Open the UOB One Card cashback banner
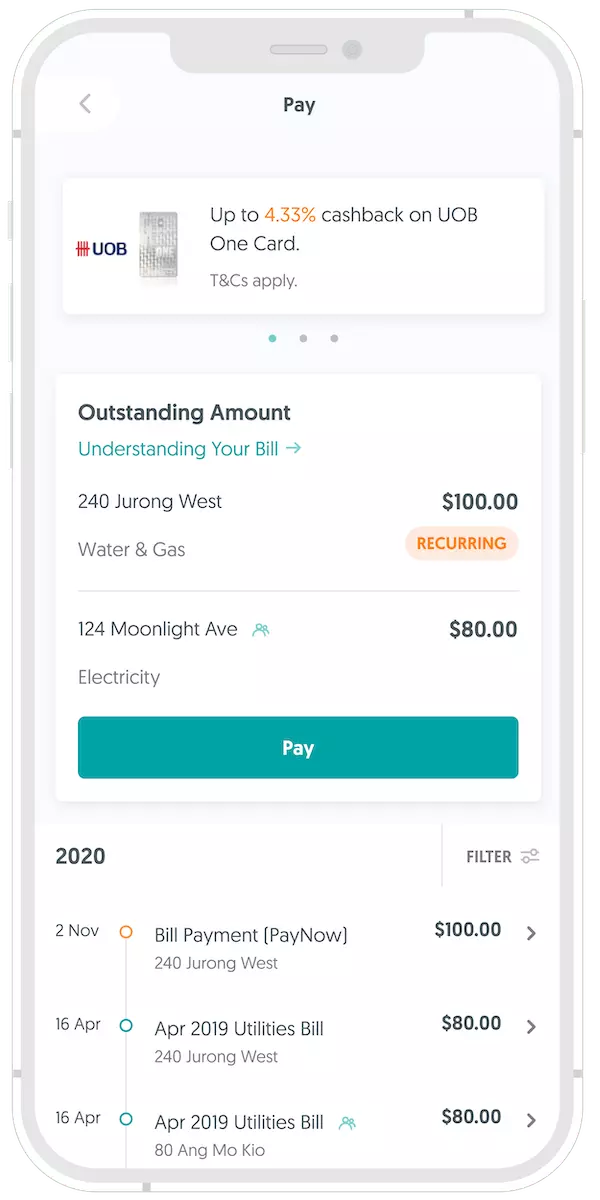The height and width of the screenshot is (1200, 600). [303, 246]
